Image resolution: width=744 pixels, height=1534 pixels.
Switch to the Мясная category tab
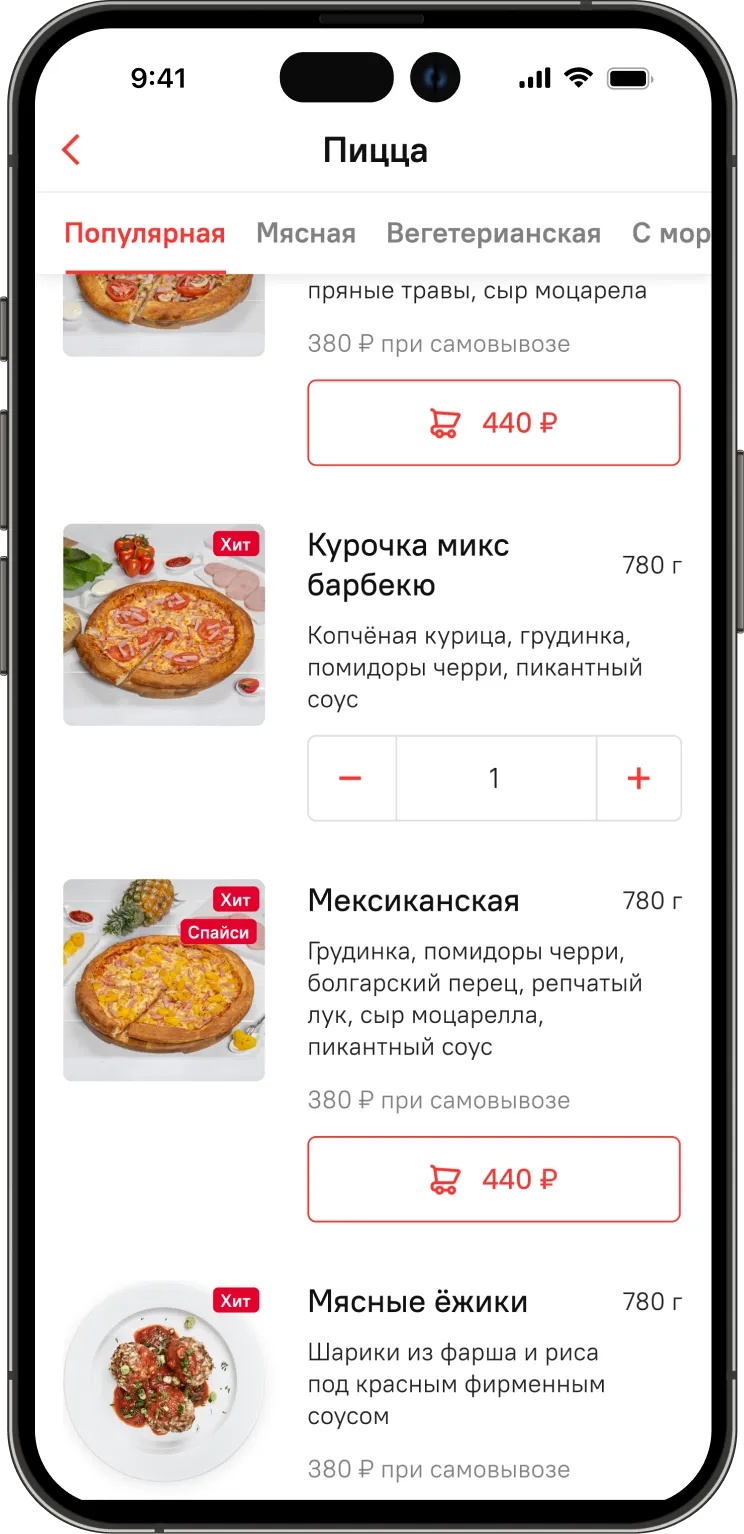pos(306,233)
